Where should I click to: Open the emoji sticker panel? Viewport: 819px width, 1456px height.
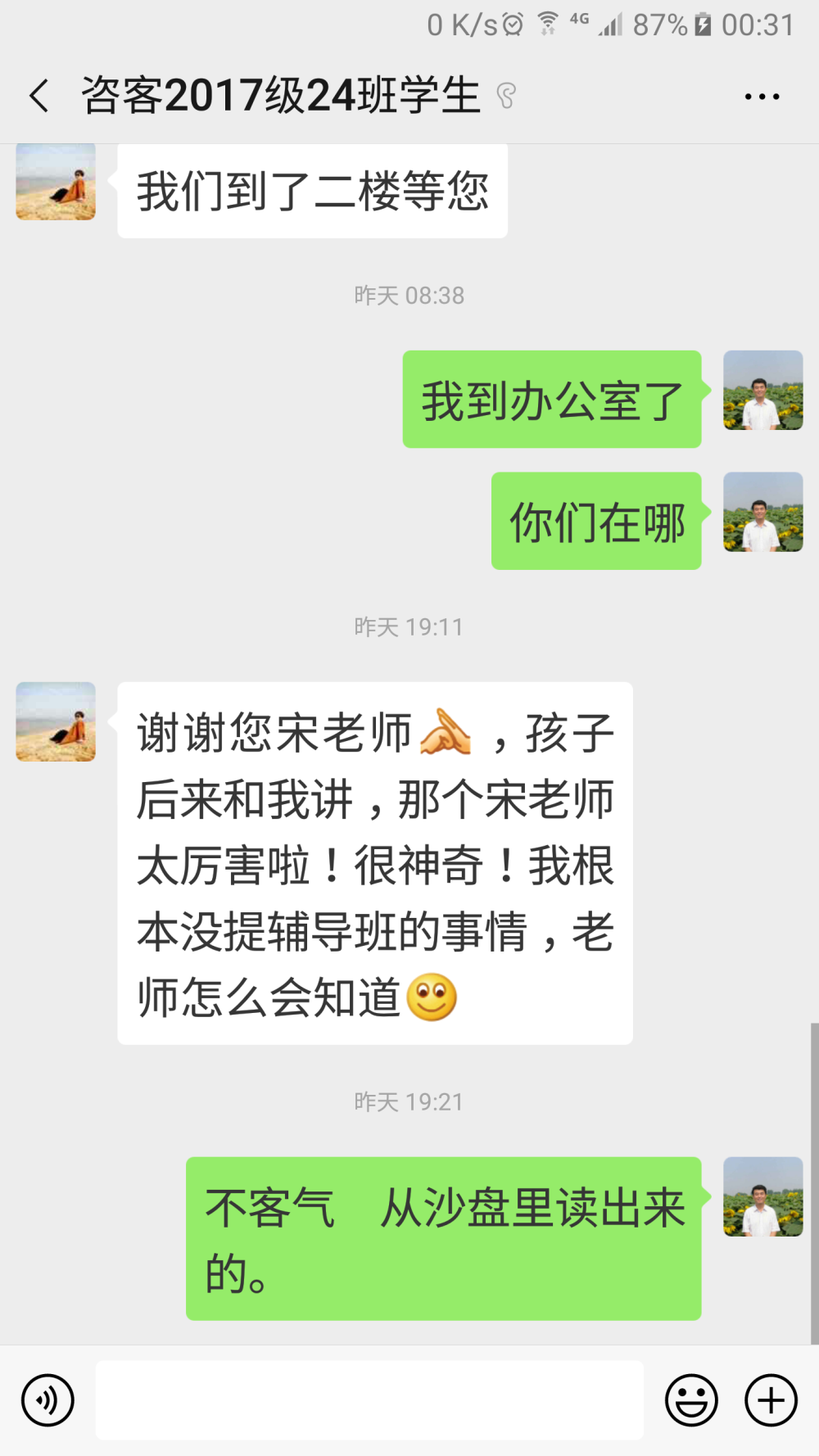pos(691,1400)
